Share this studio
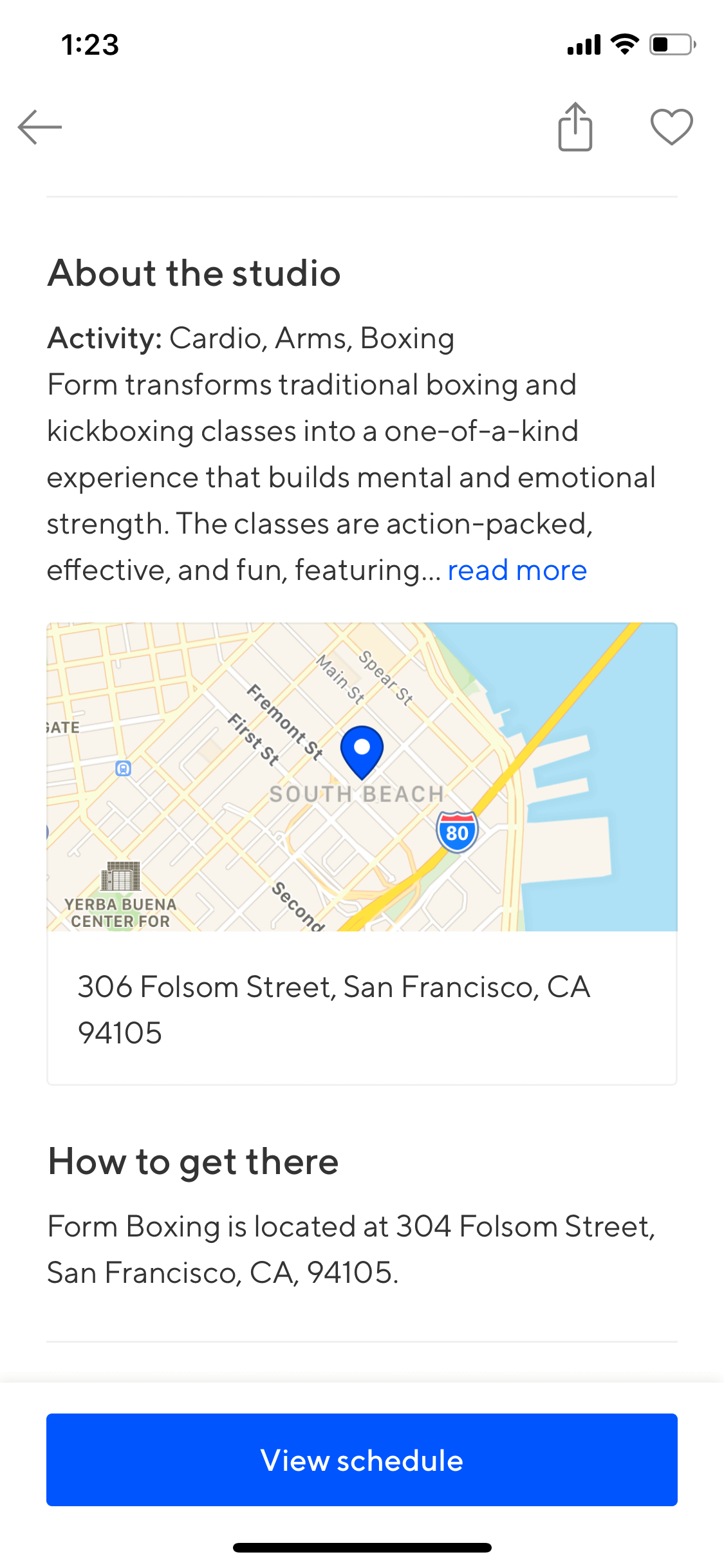The width and height of the screenshot is (724, 1568). click(x=575, y=127)
